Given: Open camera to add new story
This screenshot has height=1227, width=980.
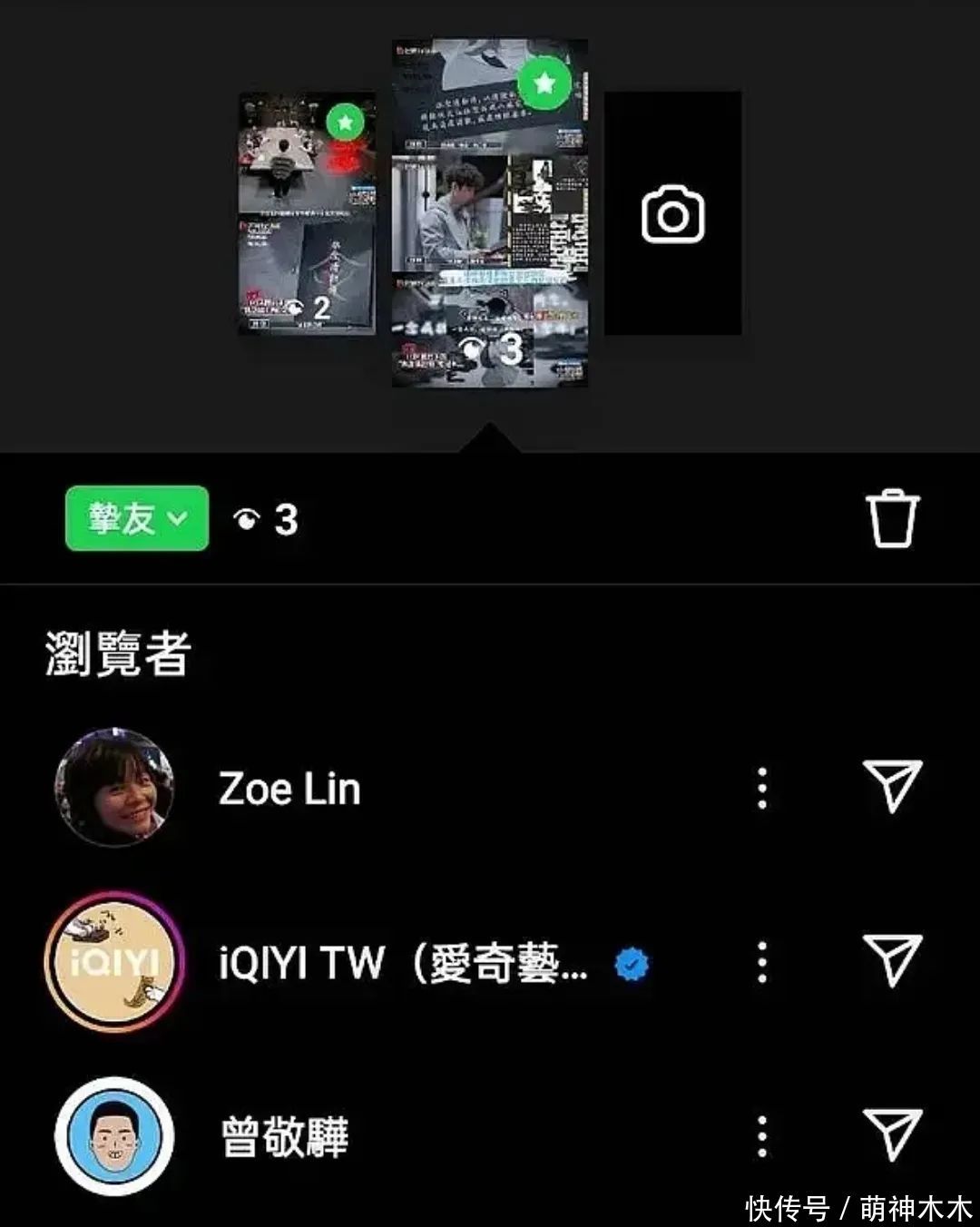Looking at the screenshot, I should [672, 214].
